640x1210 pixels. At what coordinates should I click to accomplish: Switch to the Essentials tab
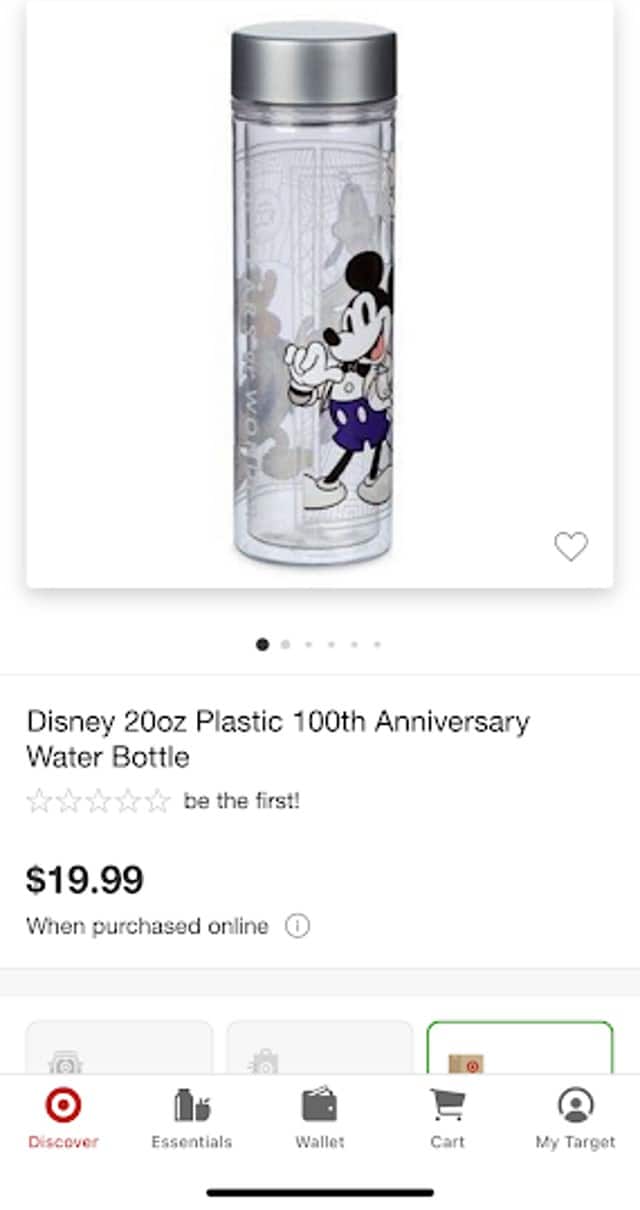click(191, 1118)
